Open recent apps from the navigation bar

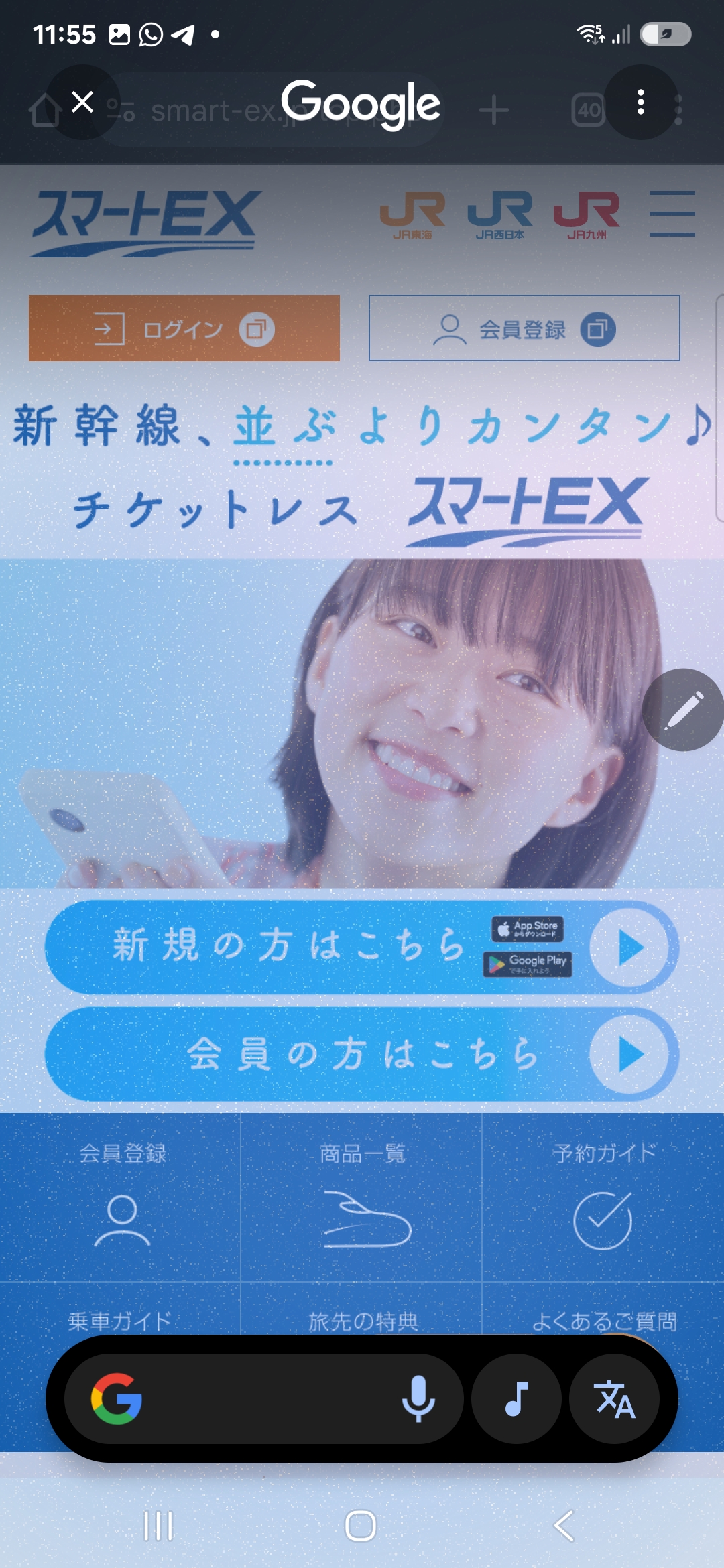(x=158, y=1526)
